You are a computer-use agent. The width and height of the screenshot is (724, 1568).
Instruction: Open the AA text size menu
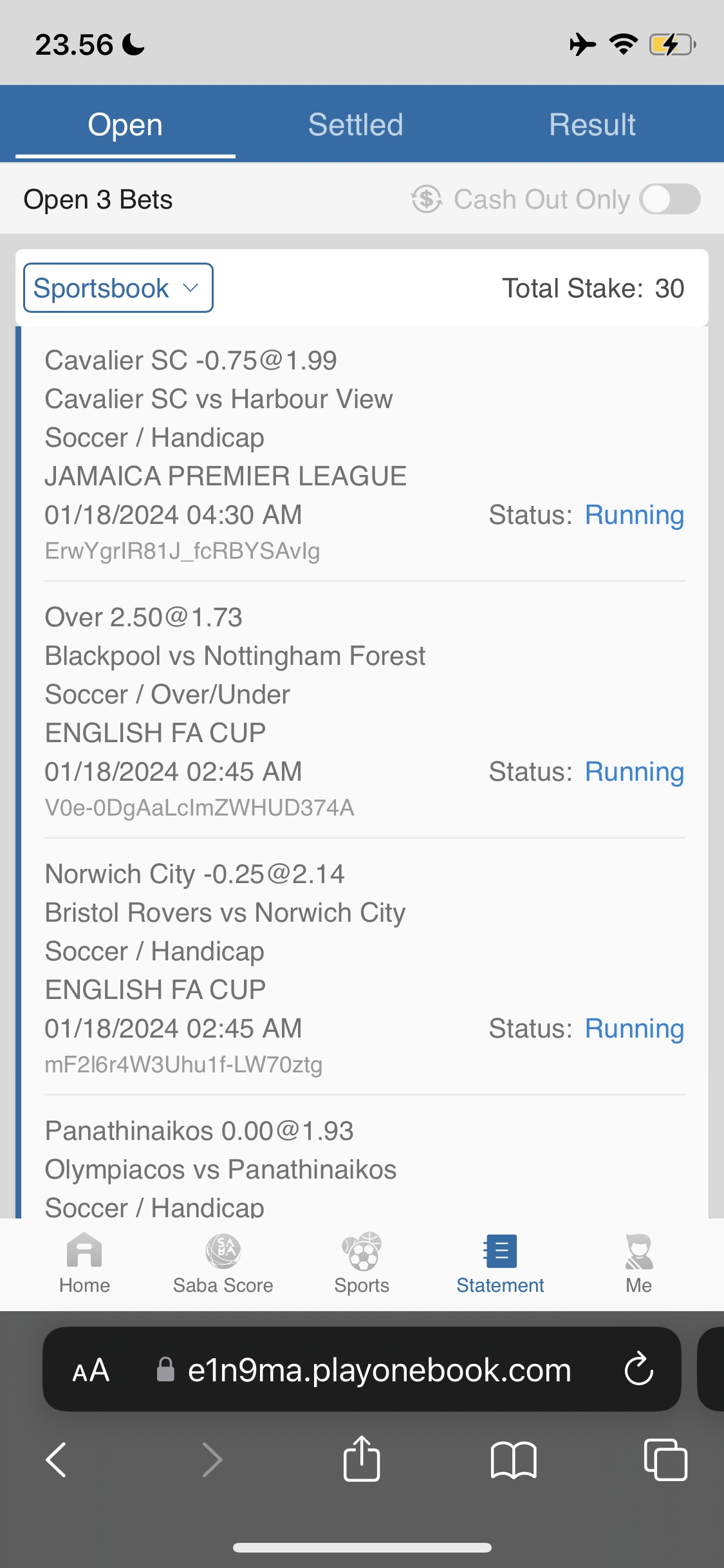[91, 1370]
